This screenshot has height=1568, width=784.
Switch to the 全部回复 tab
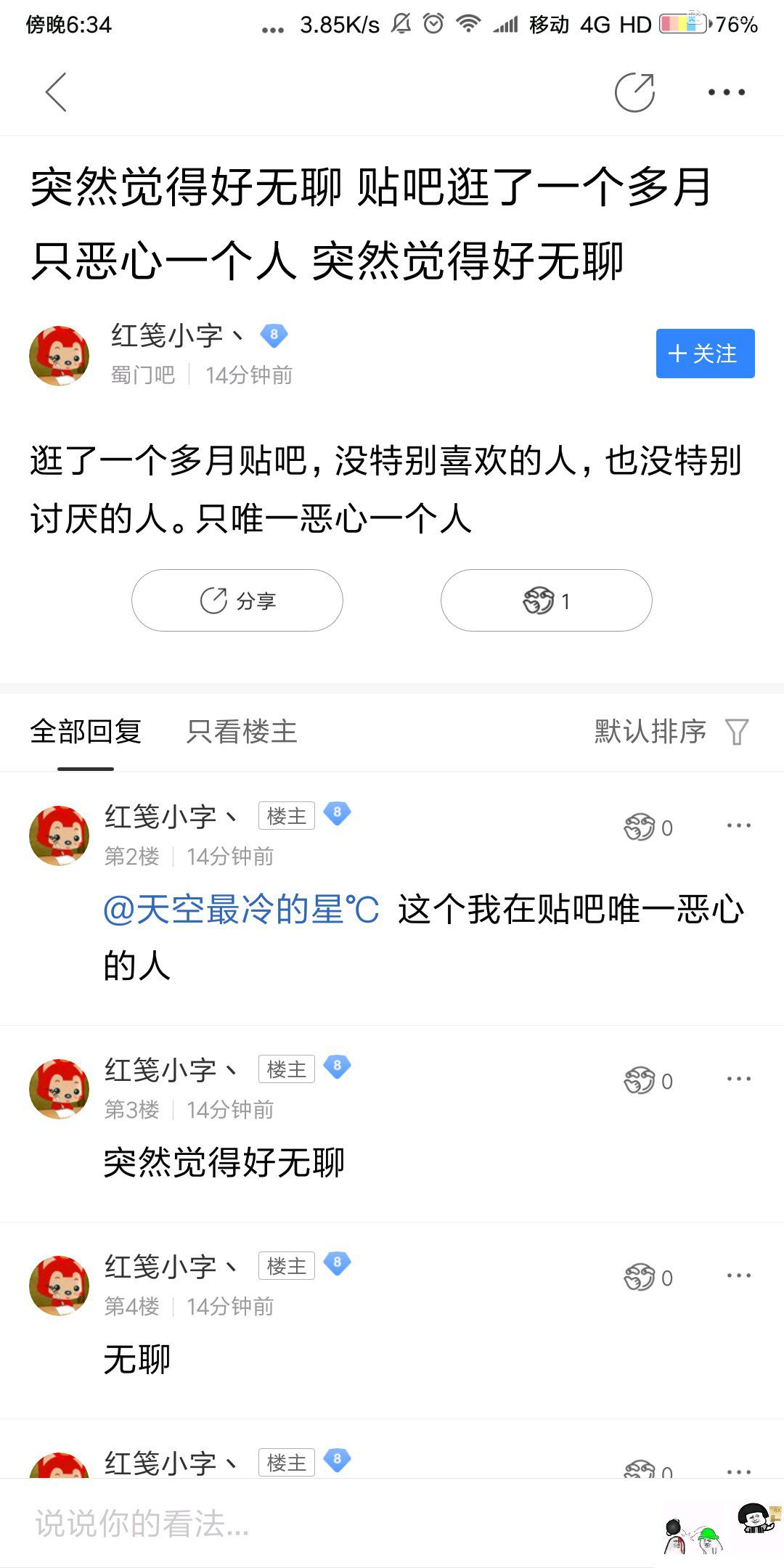tap(86, 731)
